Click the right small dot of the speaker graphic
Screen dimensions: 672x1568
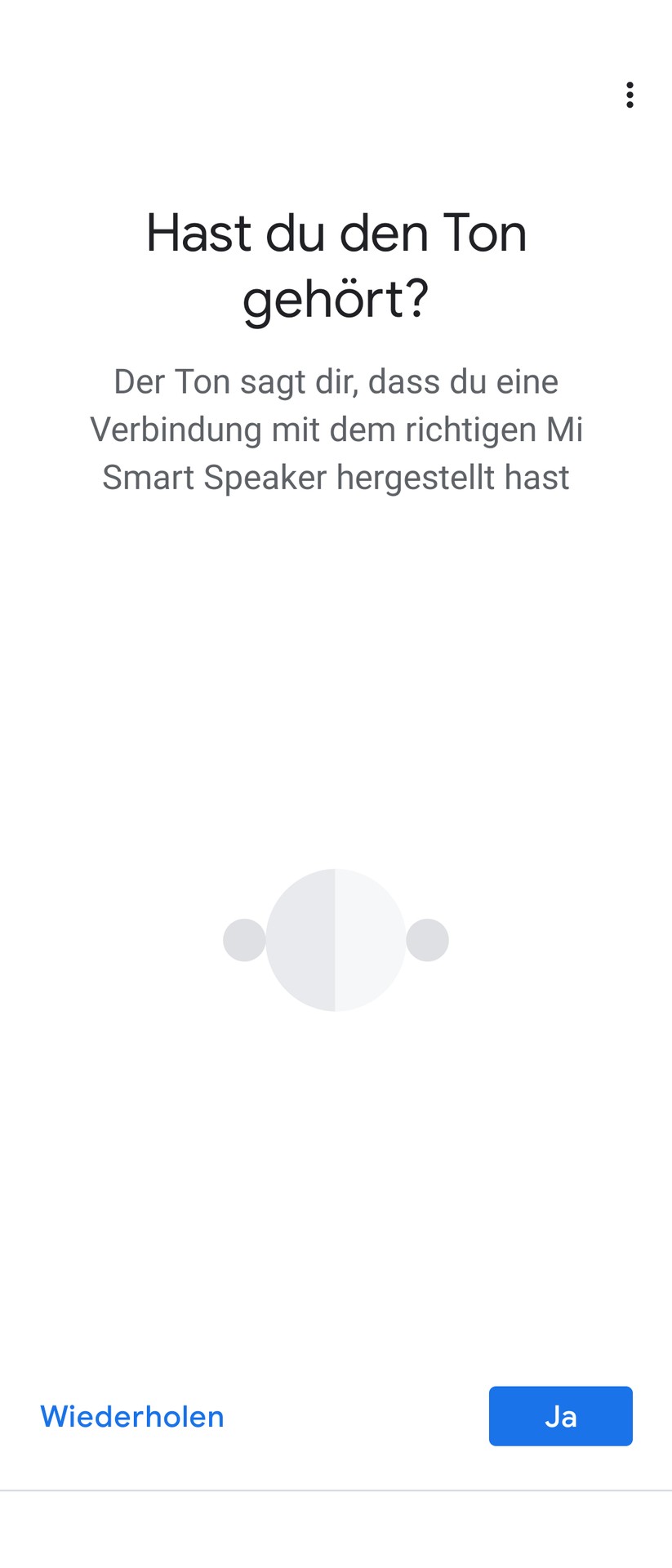point(428,940)
